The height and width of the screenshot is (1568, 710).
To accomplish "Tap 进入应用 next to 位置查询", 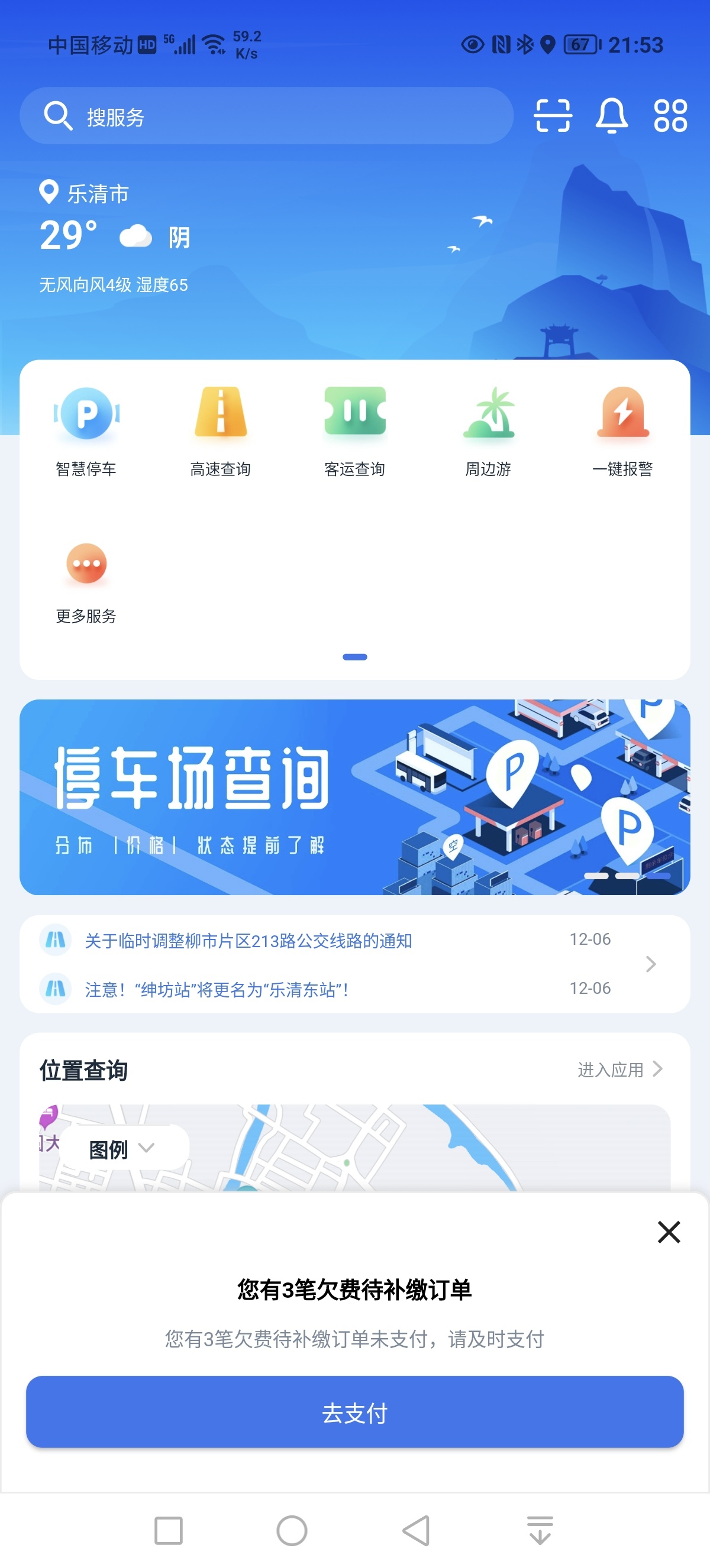I will [619, 1070].
